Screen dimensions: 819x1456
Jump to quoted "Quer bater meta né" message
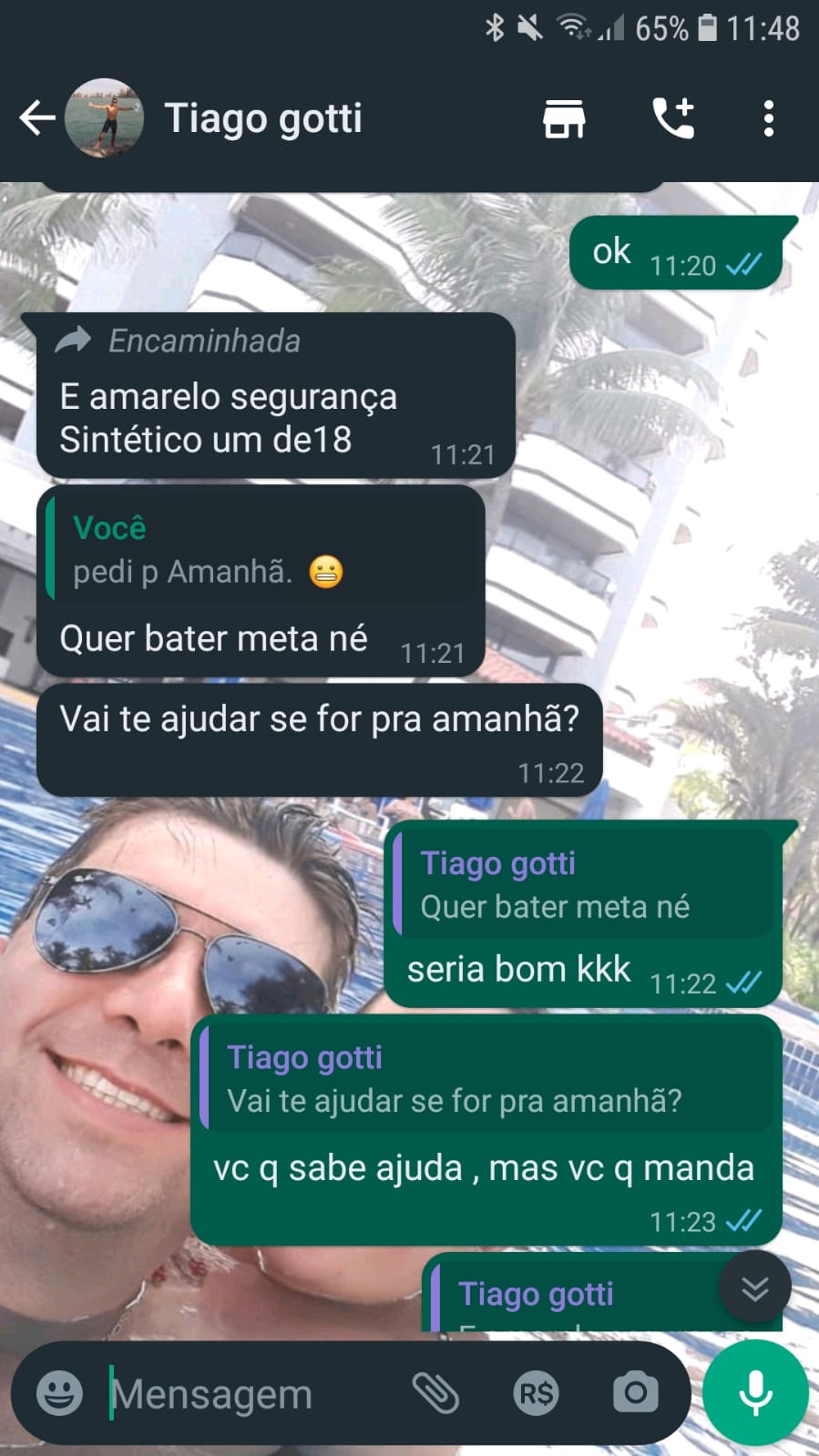point(583,885)
